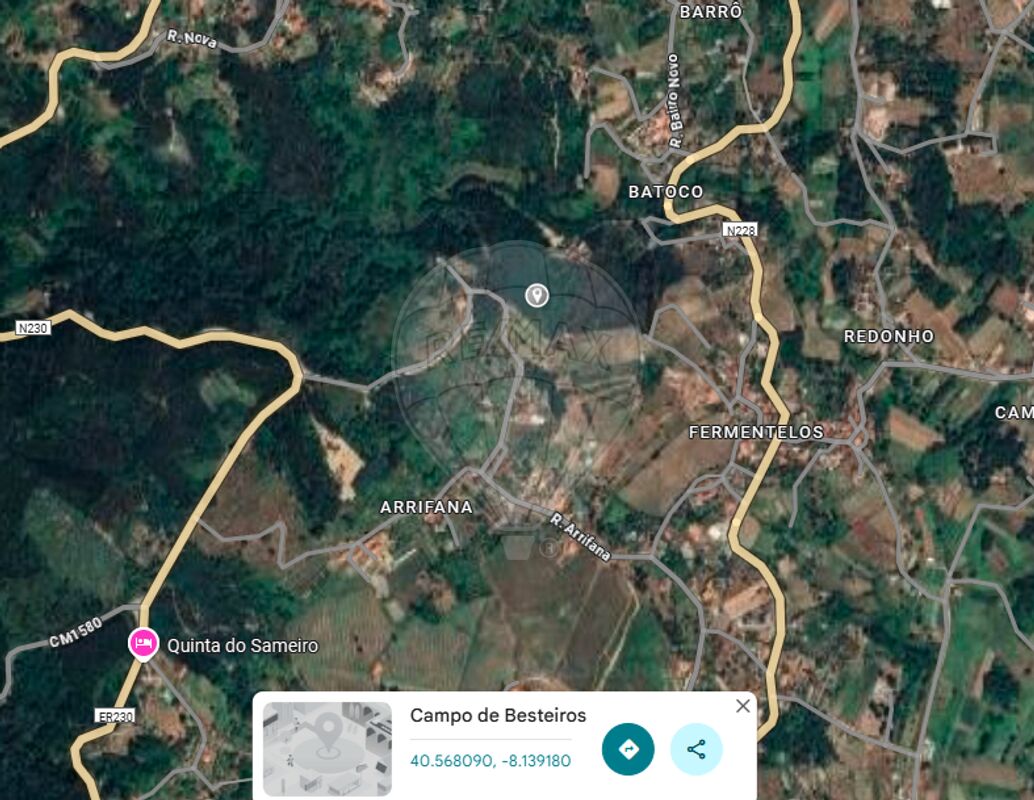1034x800 pixels.
Task: Tap the grey dropped location pin
Action: (x=537, y=295)
